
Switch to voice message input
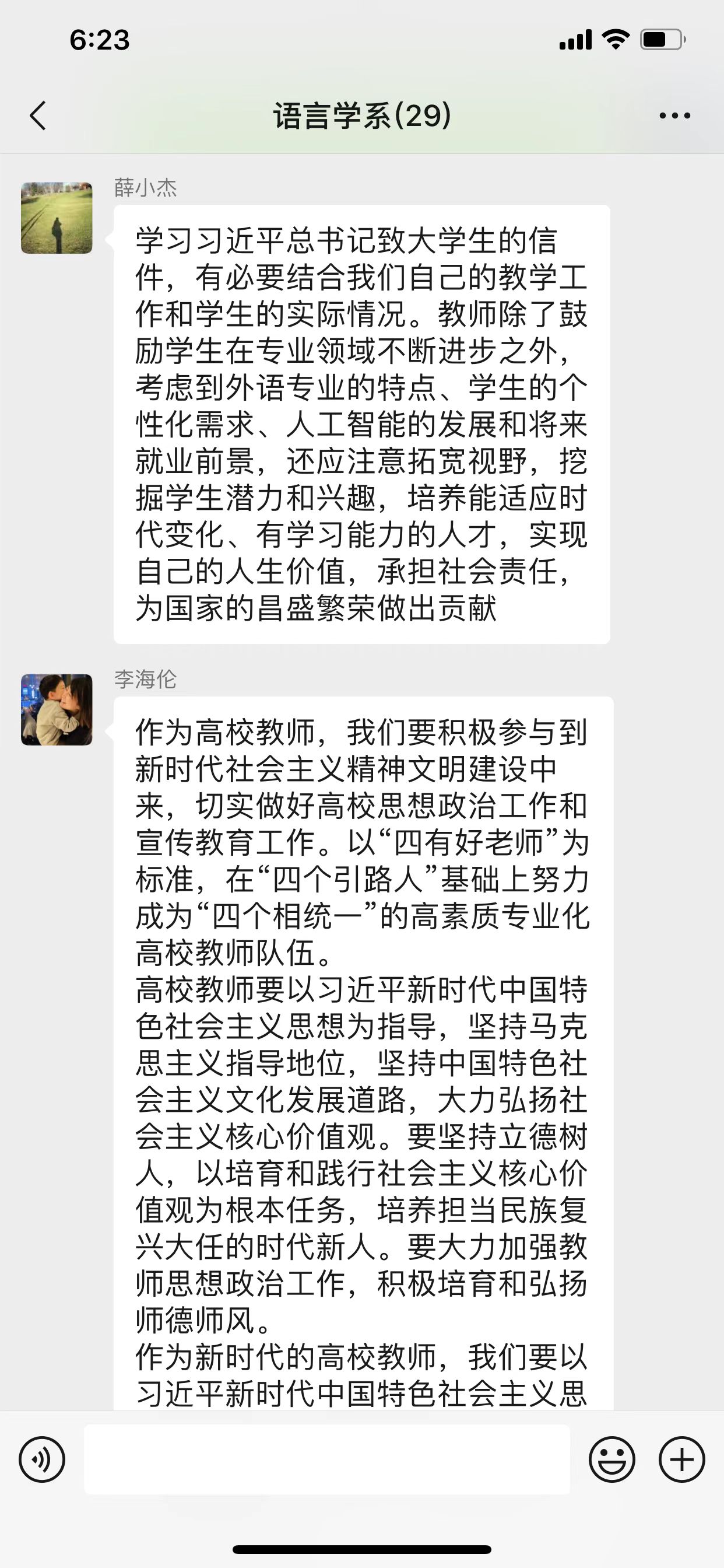point(42,1459)
